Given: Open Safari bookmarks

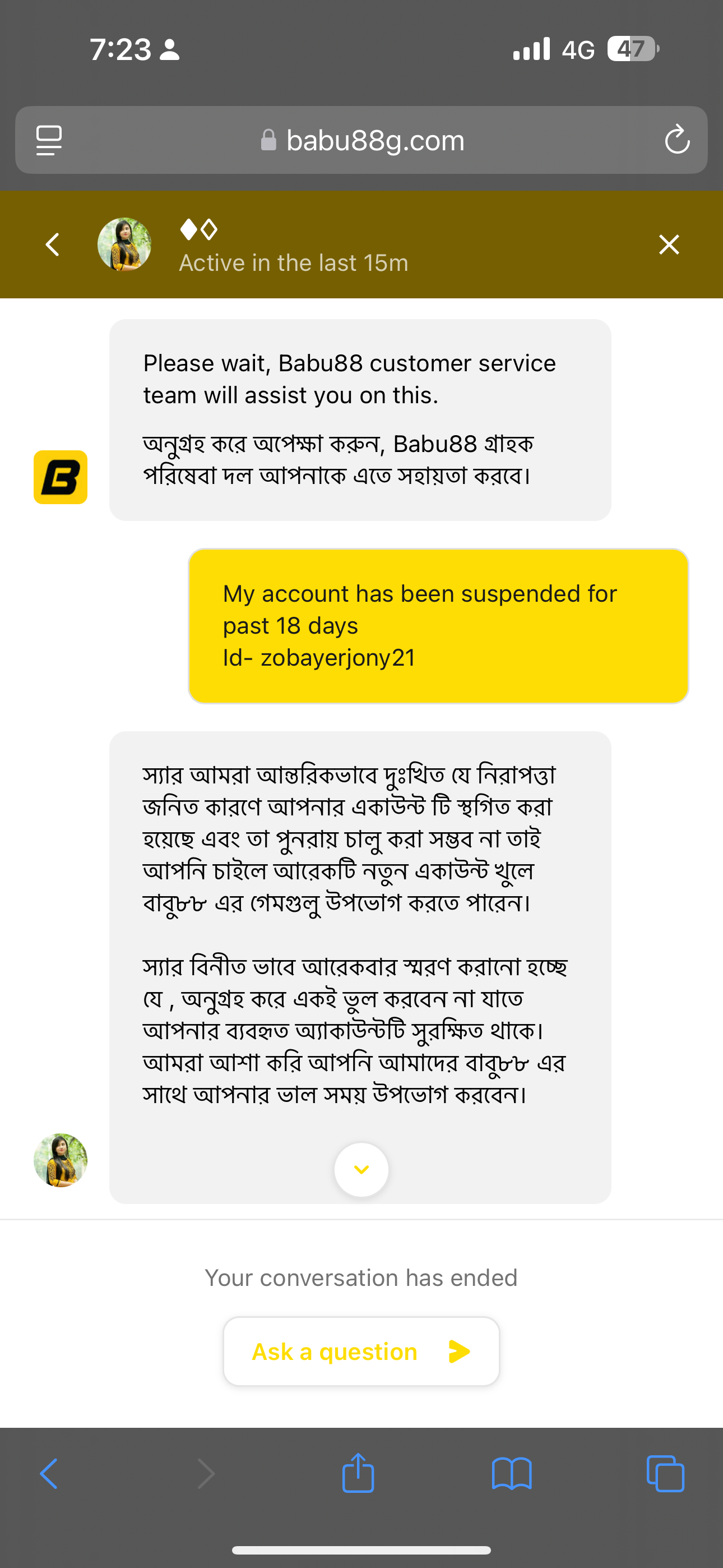Looking at the screenshot, I should click(x=512, y=1474).
